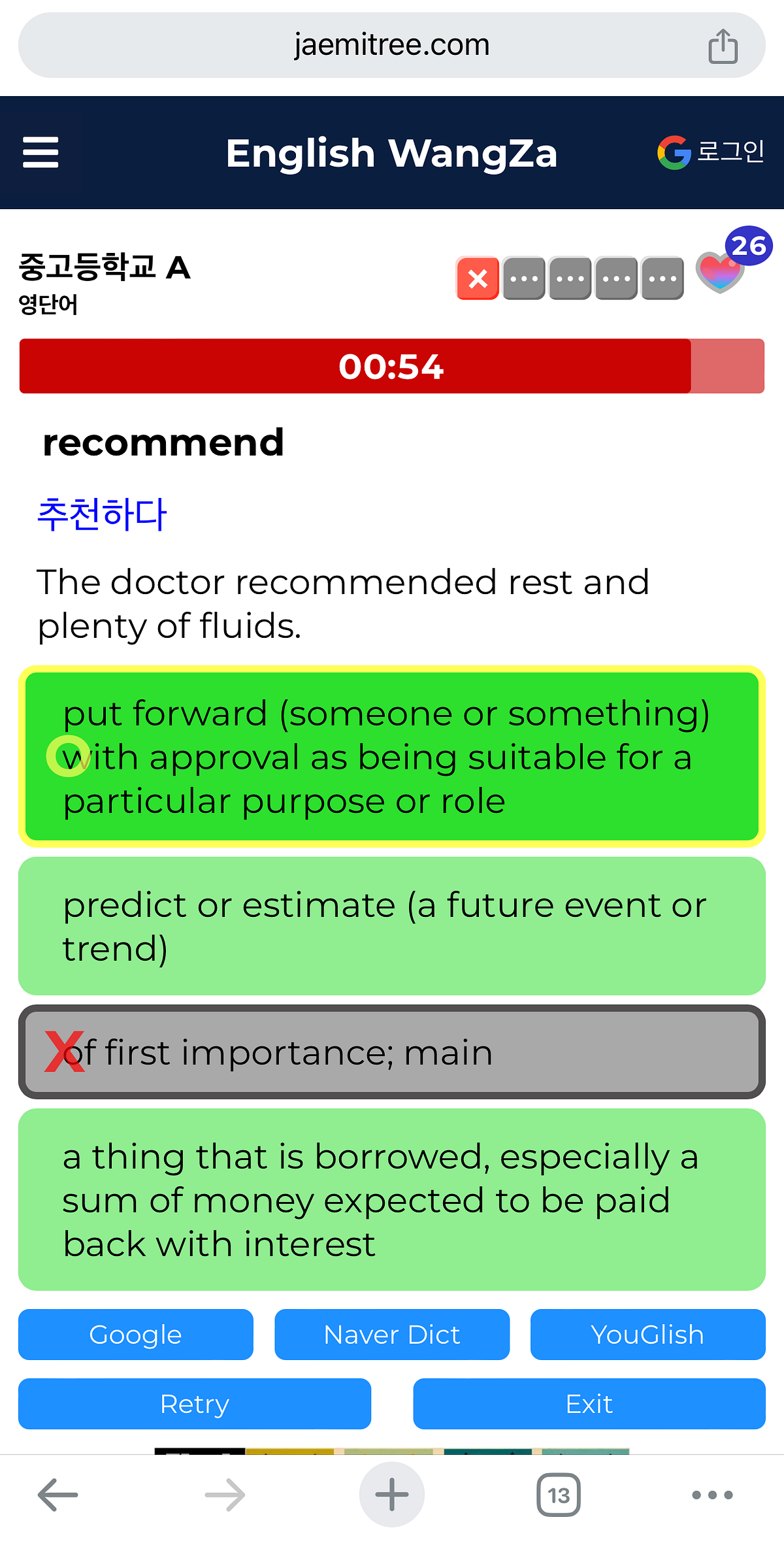This screenshot has height=1545, width=784.
Task: Retry the quiz
Action: [x=194, y=1403]
